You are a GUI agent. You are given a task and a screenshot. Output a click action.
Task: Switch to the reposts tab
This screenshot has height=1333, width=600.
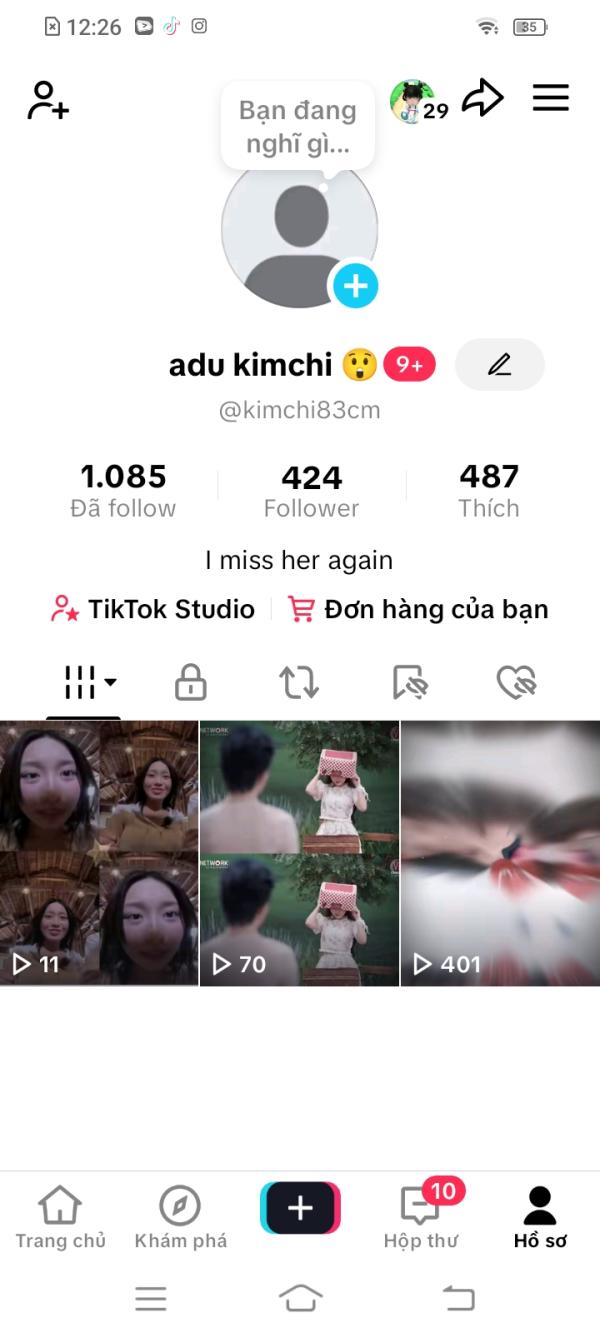pyautogui.click(x=299, y=683)
